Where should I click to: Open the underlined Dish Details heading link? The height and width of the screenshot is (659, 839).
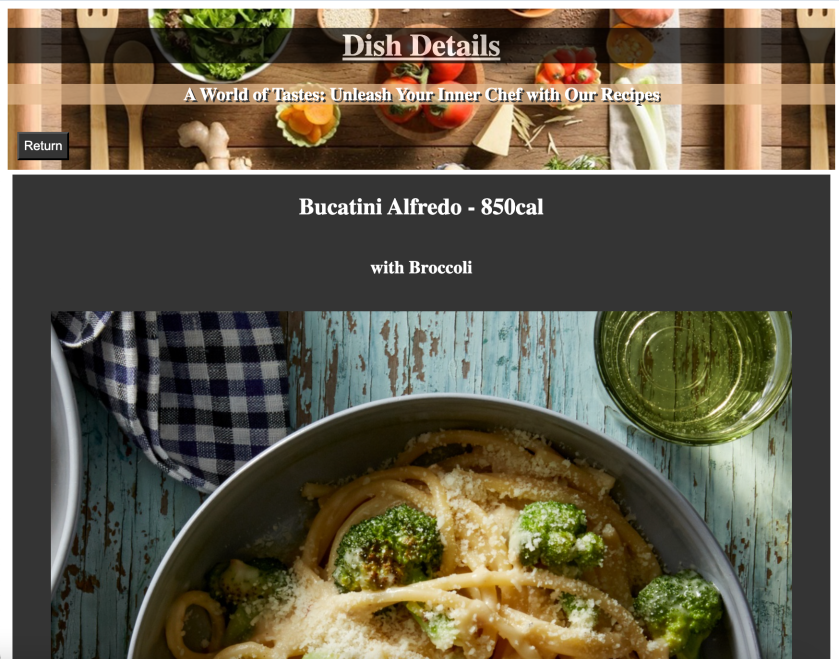click(421, 46)
